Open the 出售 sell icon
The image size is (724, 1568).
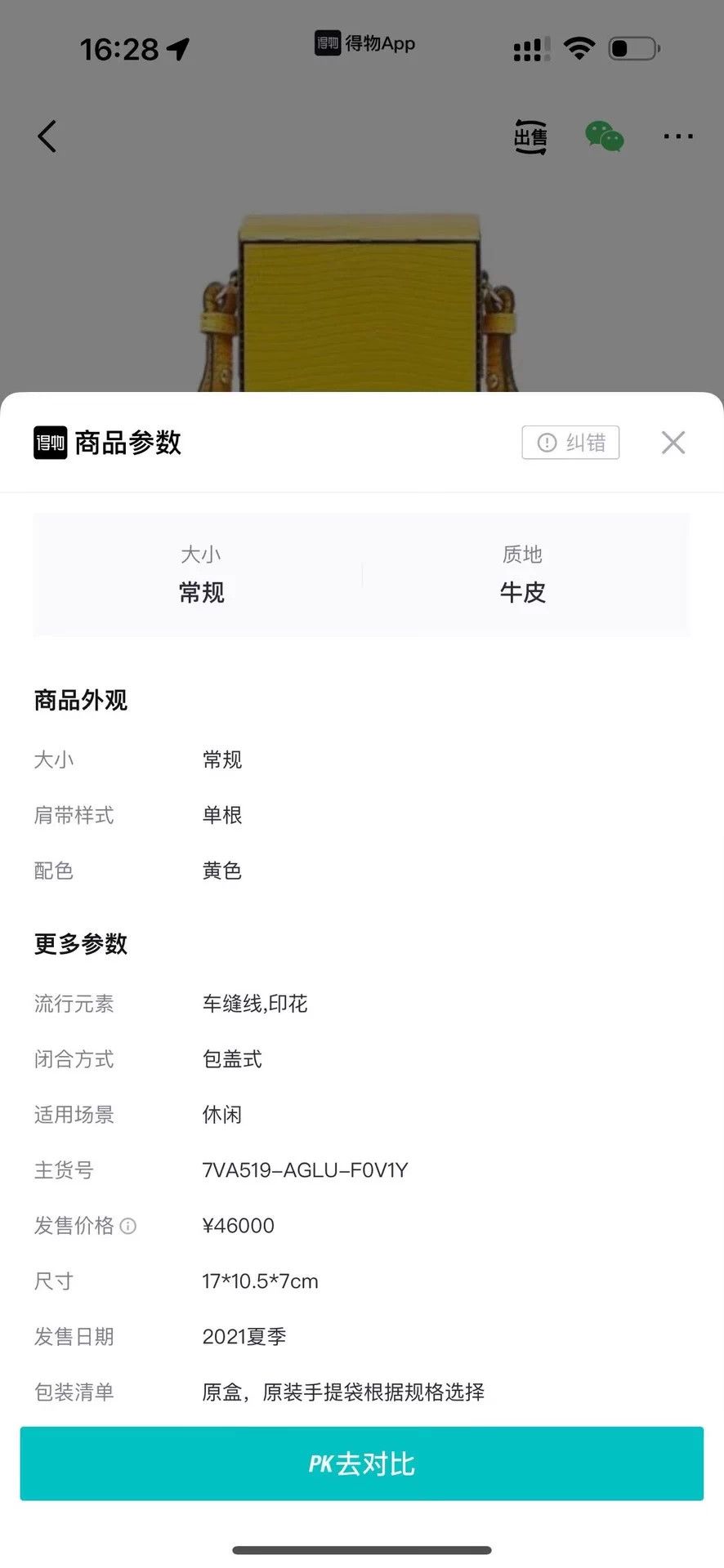[x=530, y=136]
